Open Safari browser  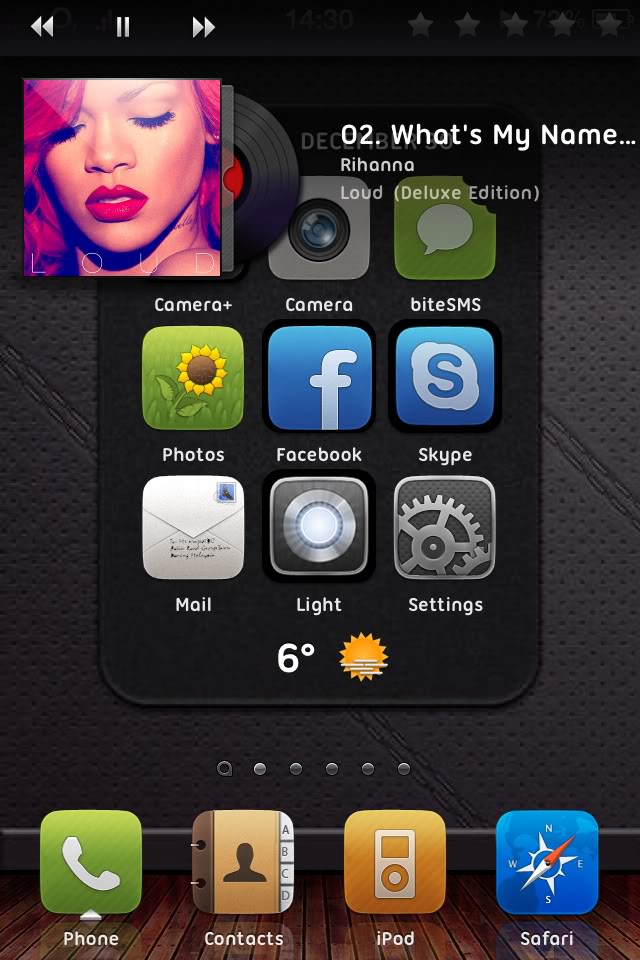[547, 860]
